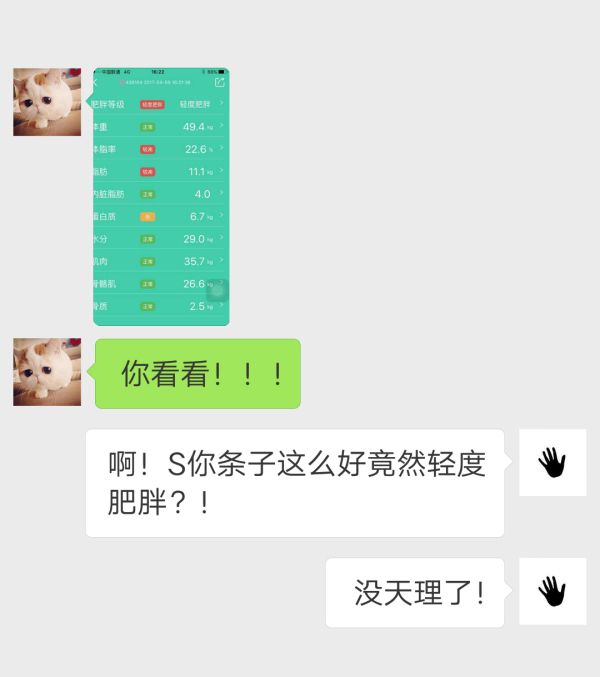Screen dimensions: 600x677
Task: Tap the cat avatar beside the image message
Action: (x=47, y=102)
